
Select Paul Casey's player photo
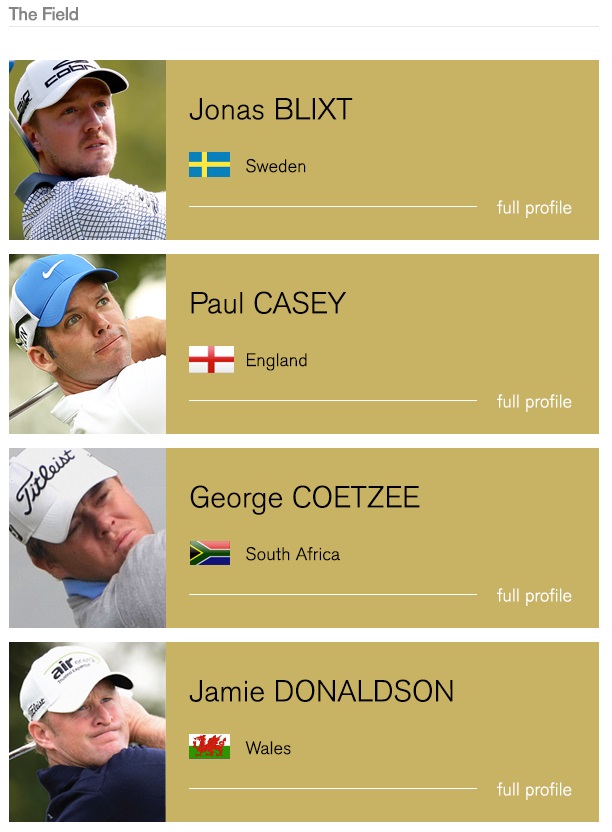point(87,344)
